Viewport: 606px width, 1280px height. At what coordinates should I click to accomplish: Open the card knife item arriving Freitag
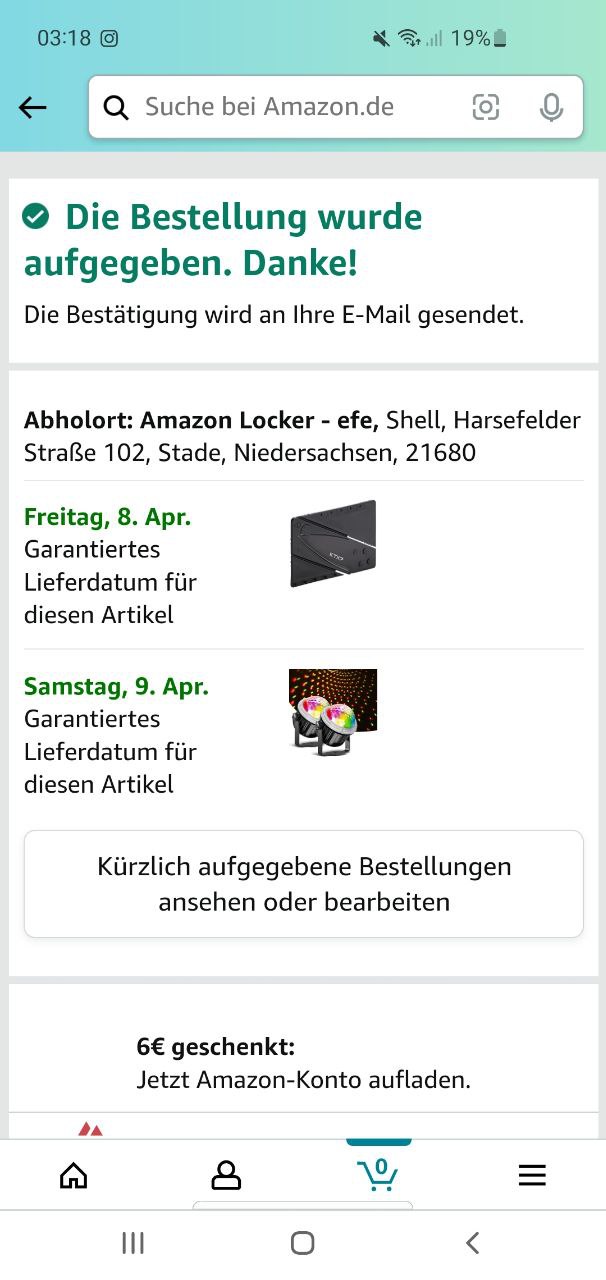(333, 544)
